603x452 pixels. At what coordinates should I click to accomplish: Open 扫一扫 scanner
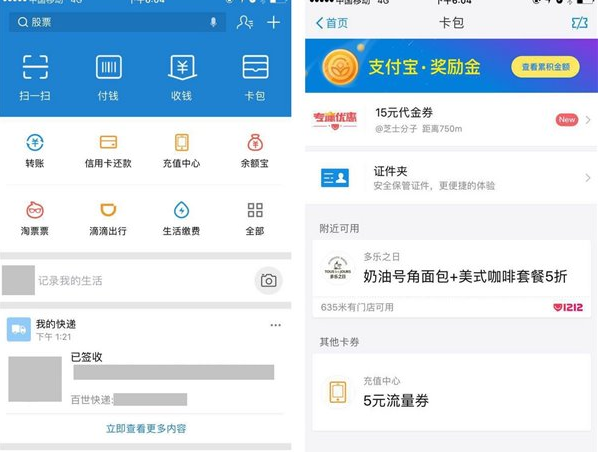(36, 77)
